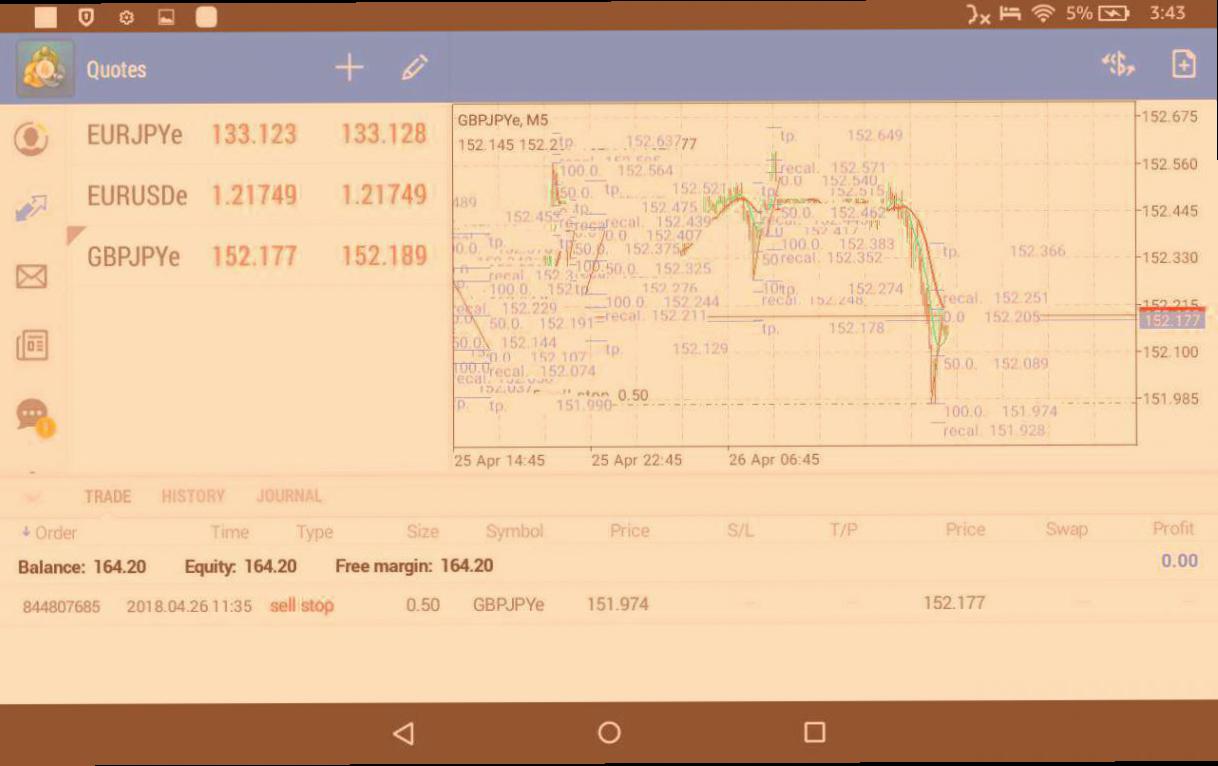Open the quotes icon in the sidebar

[32, 138]
